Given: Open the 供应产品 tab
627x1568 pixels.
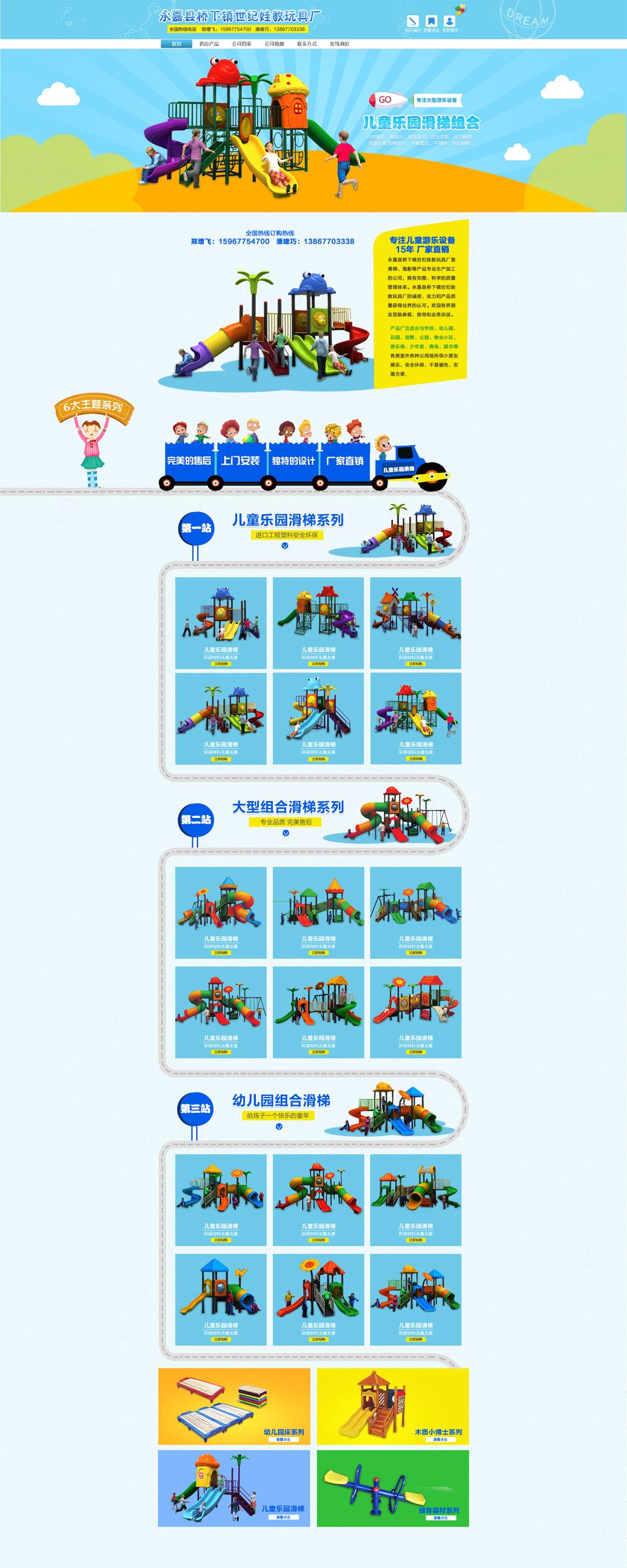Looking at the screenshot, I should [209, 44].
